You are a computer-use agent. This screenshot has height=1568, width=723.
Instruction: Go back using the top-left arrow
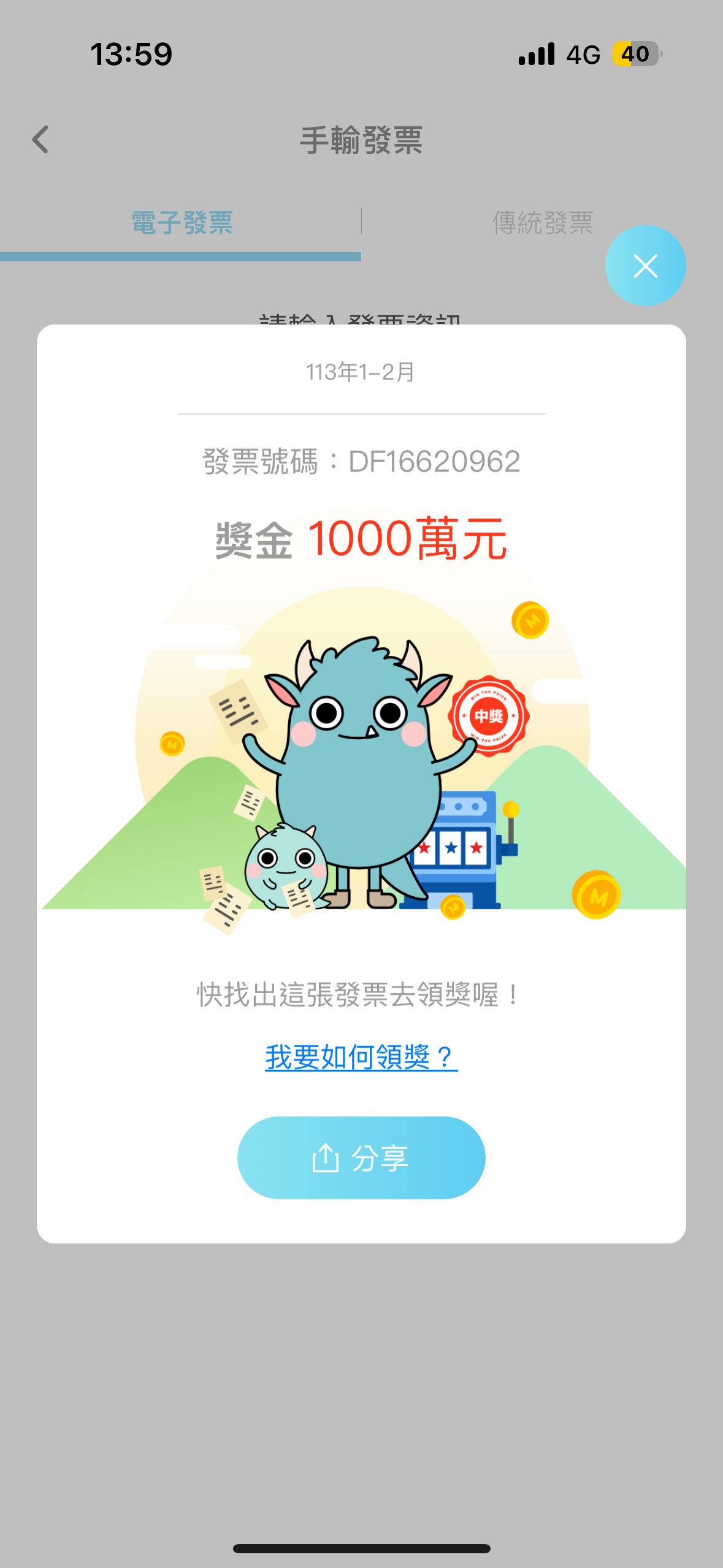point(40,140)
